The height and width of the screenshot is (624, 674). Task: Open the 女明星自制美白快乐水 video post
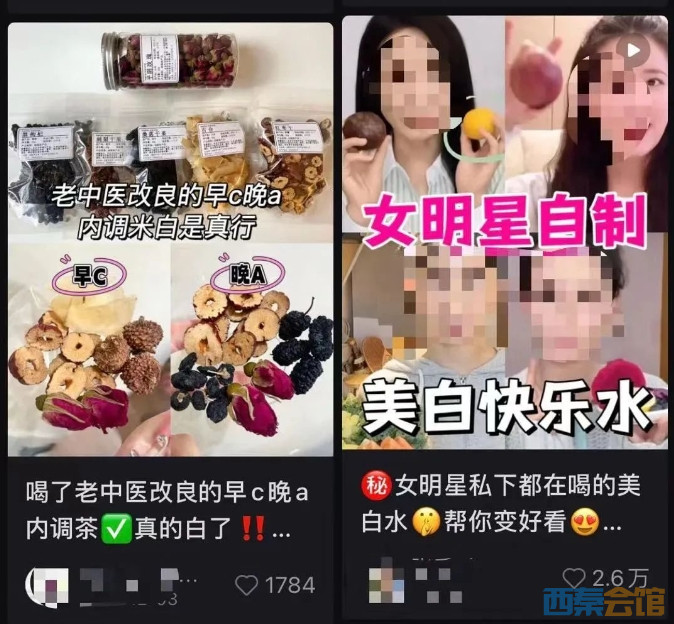coord(505,240)
